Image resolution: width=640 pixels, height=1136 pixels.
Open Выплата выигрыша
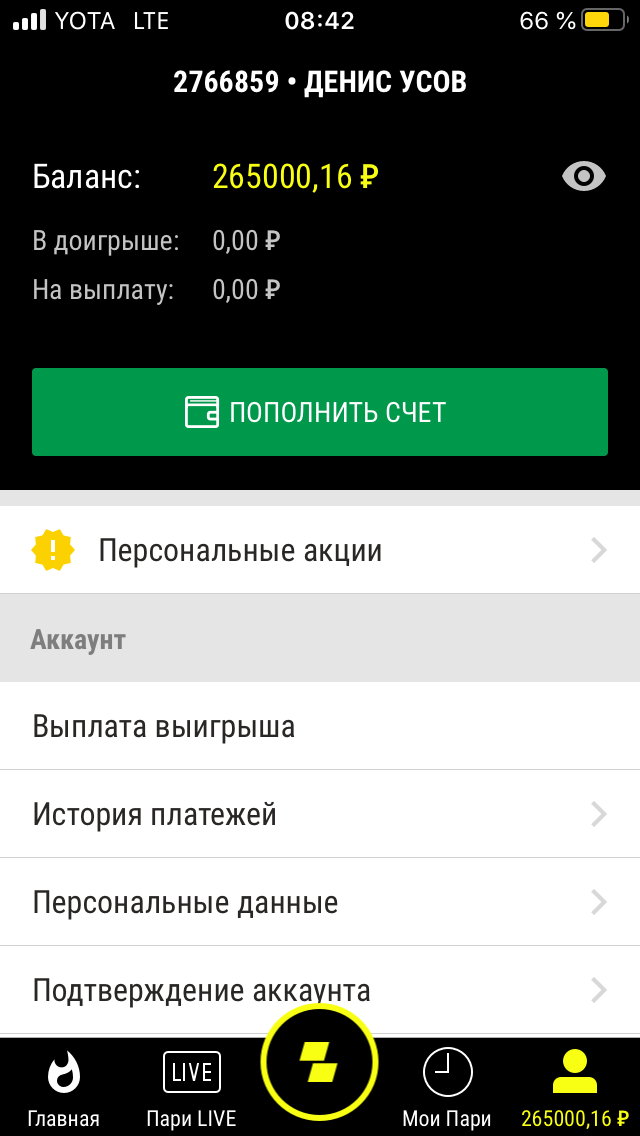coord(320,726)
